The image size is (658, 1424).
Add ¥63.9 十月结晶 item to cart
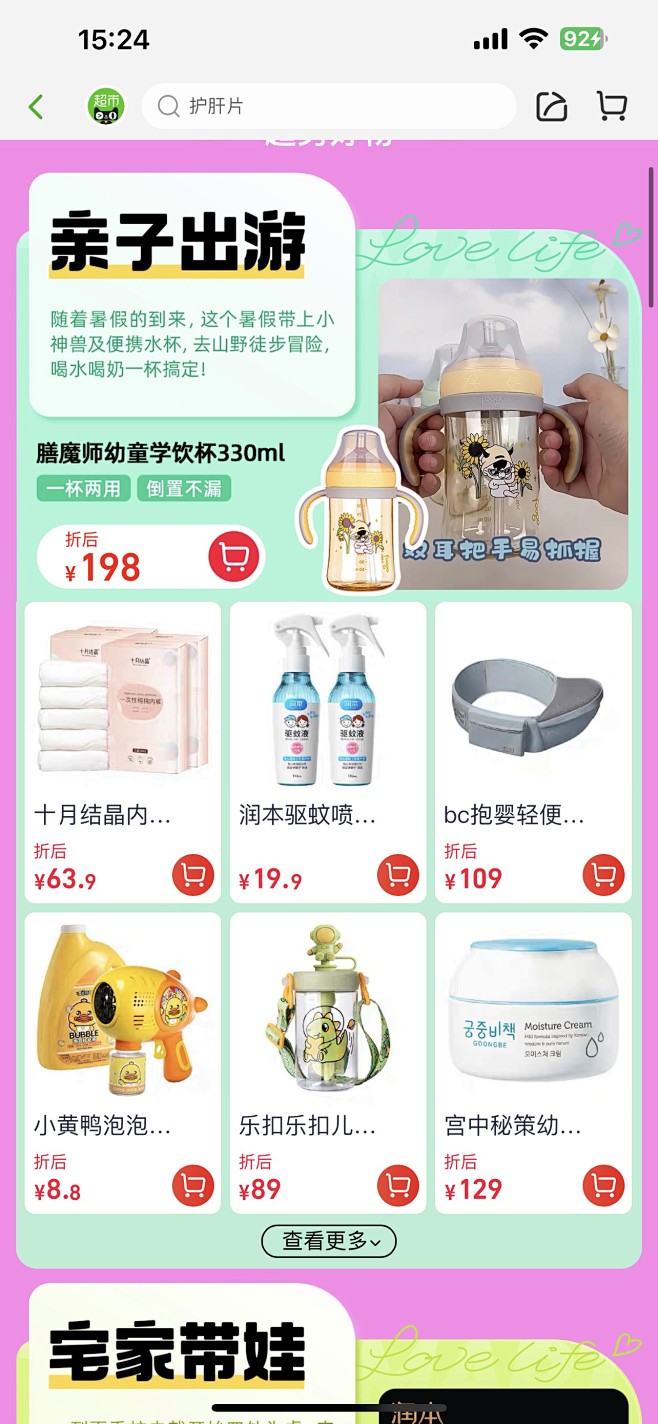193,876
